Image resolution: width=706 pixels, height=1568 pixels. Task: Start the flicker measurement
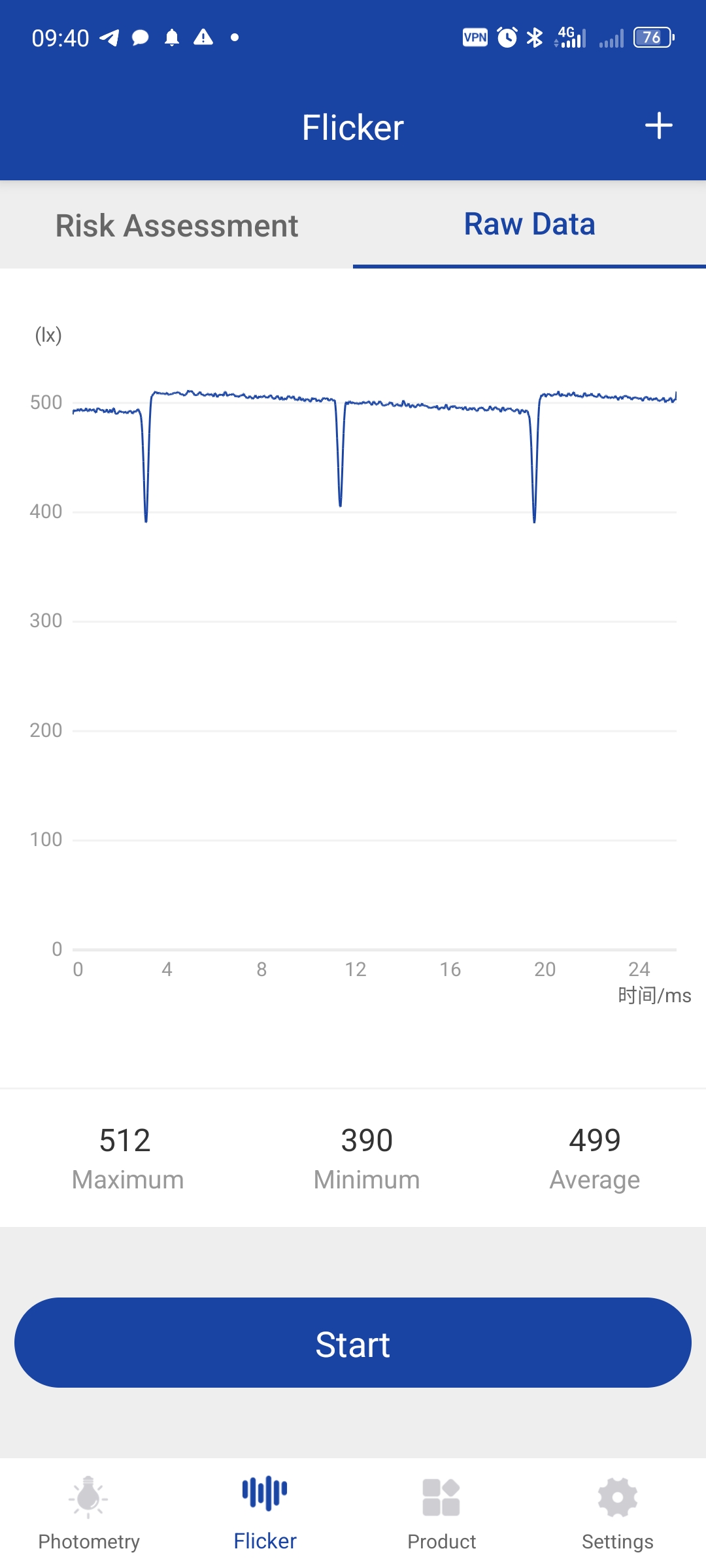point(353,1343)
